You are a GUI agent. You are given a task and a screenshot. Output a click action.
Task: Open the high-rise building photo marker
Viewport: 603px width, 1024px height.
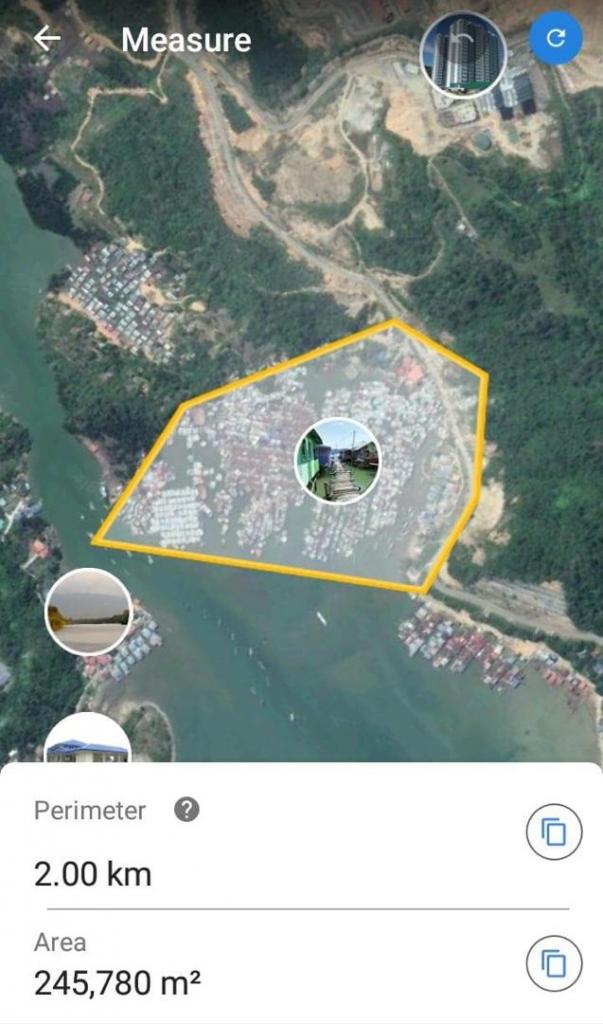(463, 55)
